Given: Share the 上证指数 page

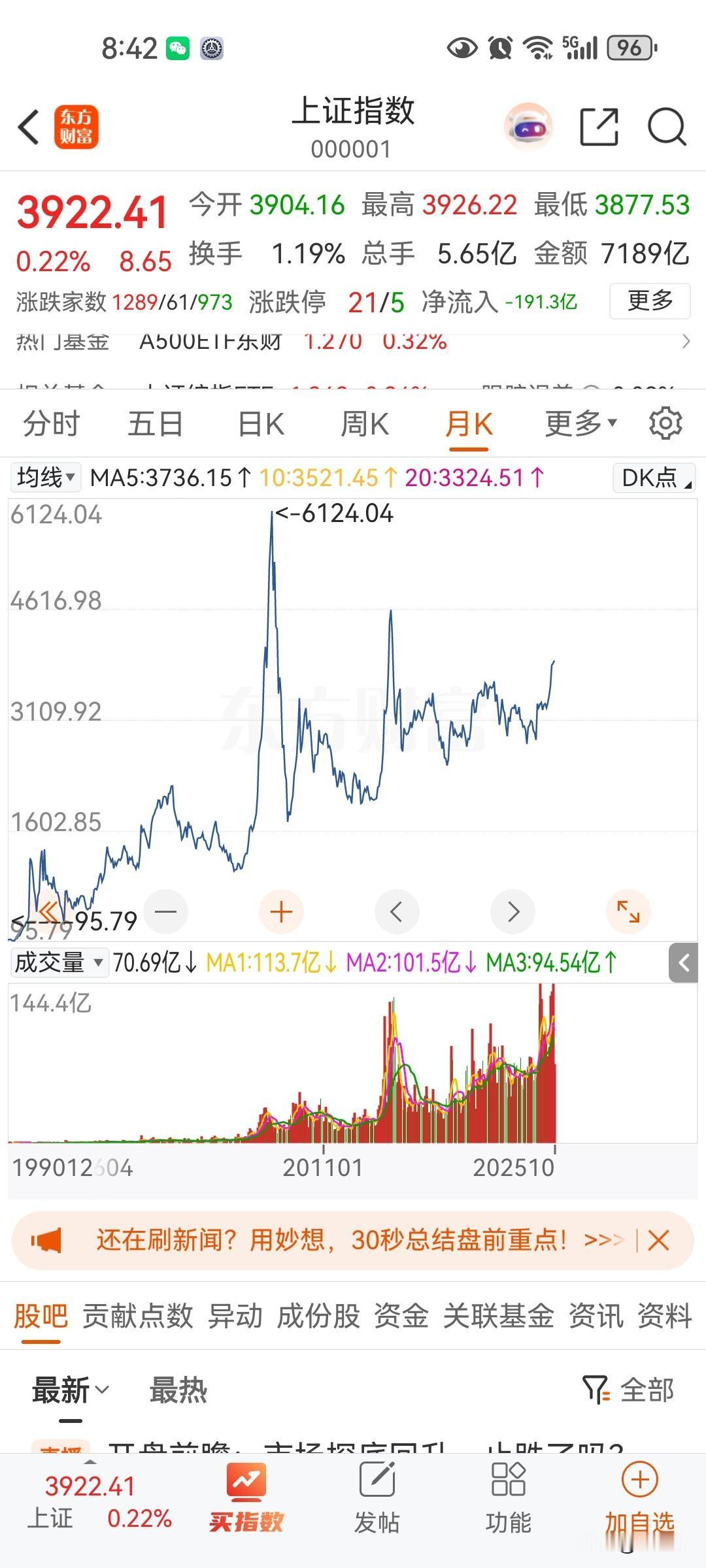Looking at the screenshot, I should 599,127.
